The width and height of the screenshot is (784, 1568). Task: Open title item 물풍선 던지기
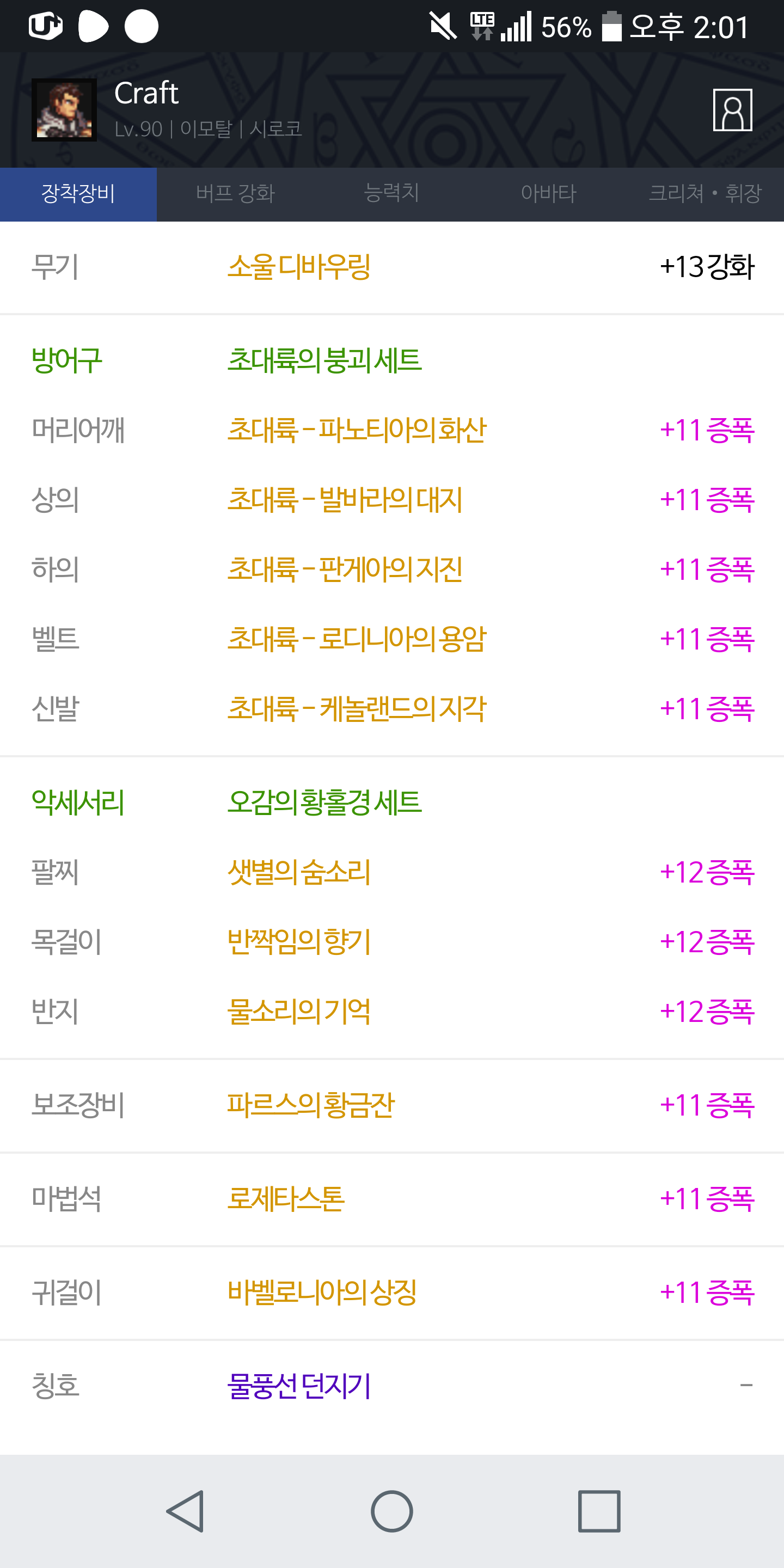pyautogui.click(x=299, y=1386)
